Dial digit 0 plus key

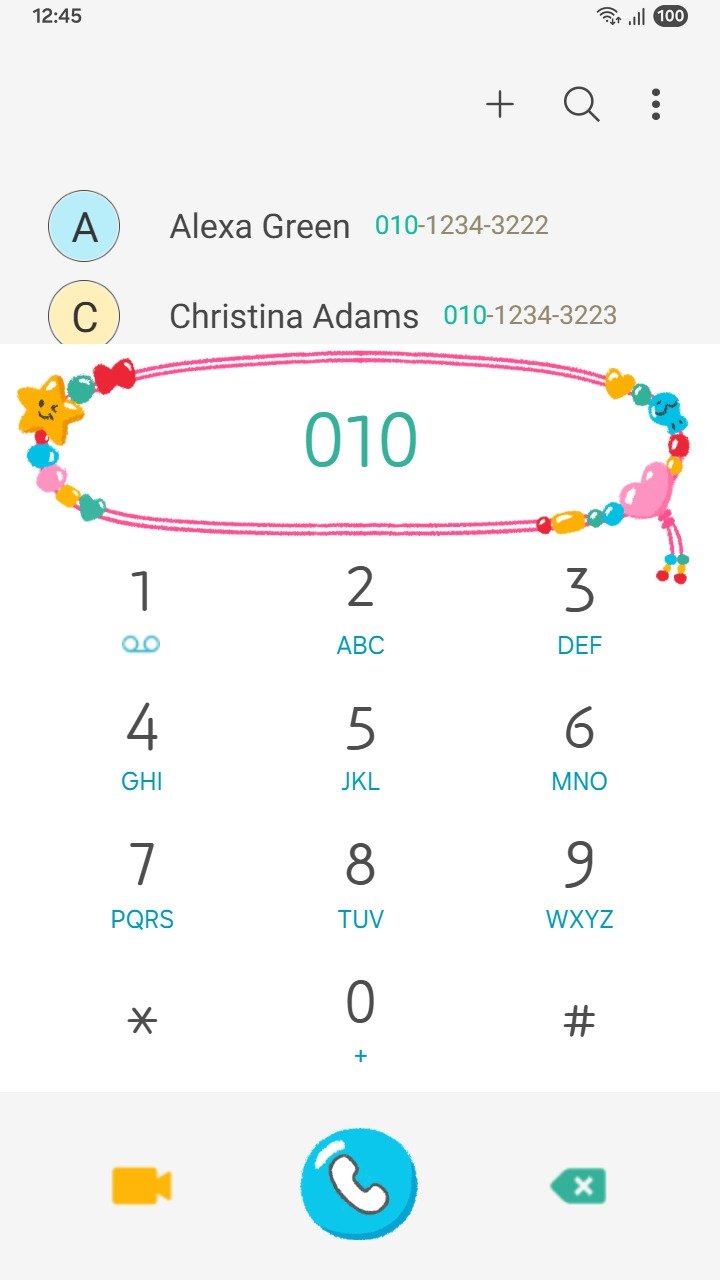coord(360,1020)
